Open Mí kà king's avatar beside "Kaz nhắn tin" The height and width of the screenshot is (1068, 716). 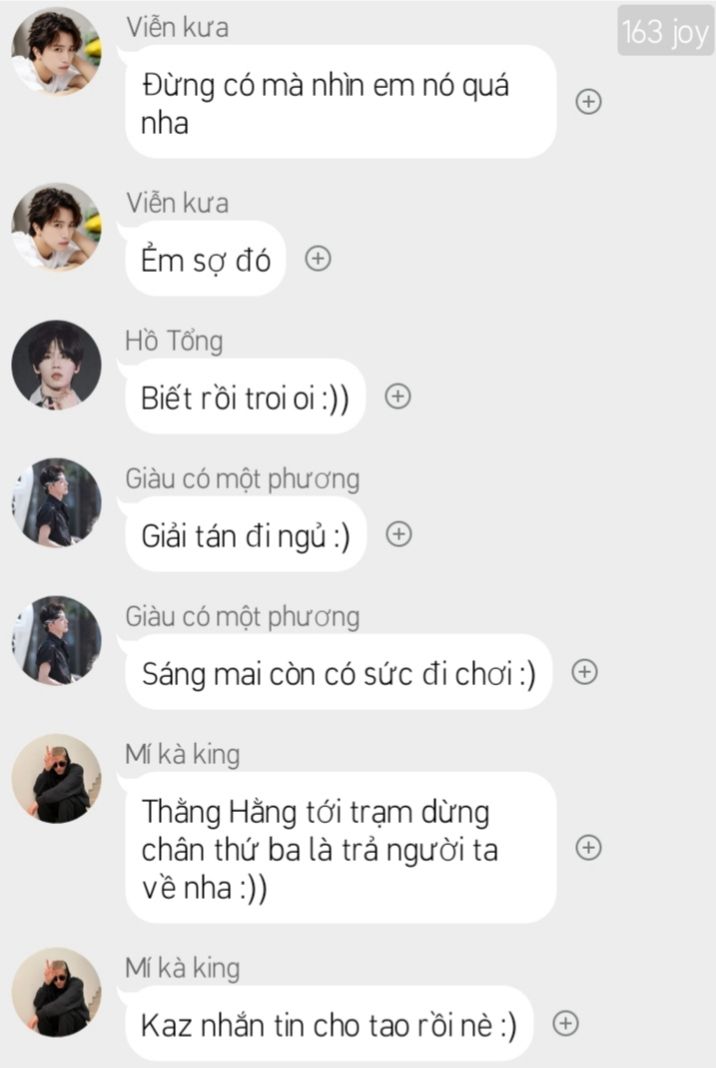[56, 992]
